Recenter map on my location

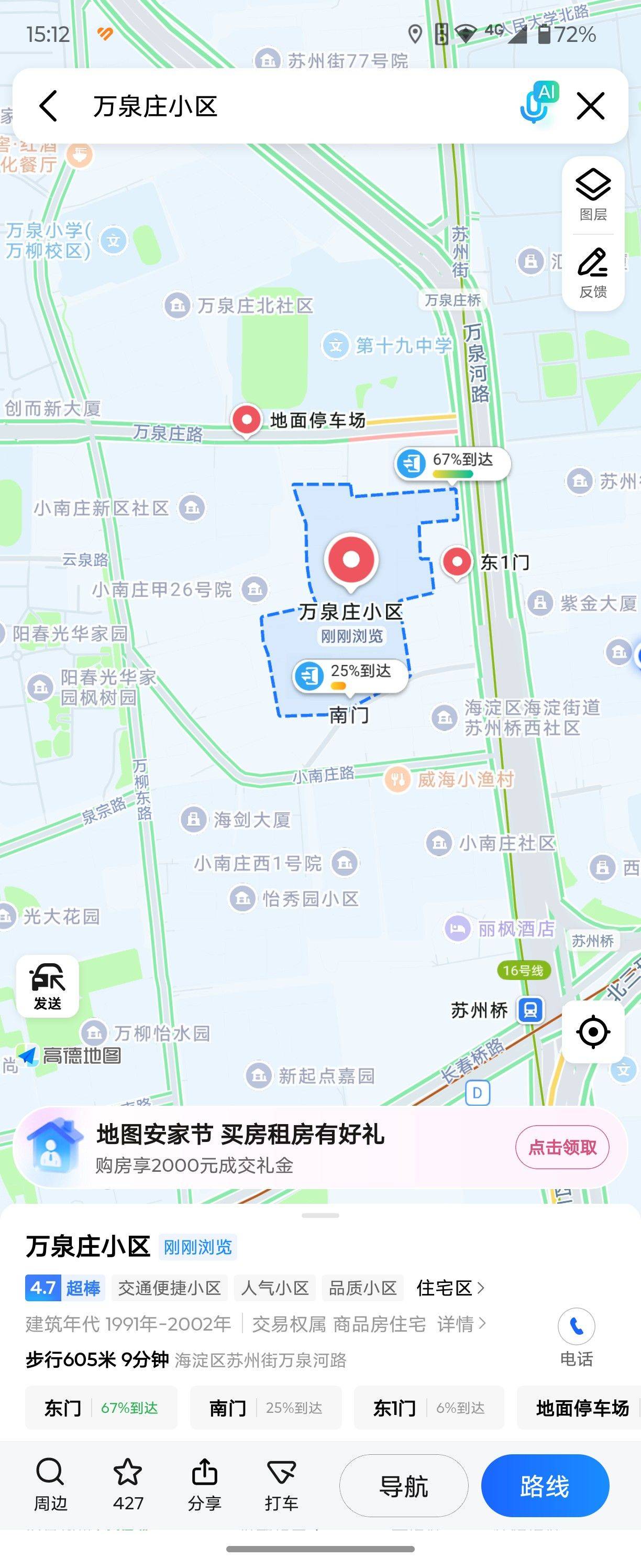pyautogui.click(x=593, y=1031)
